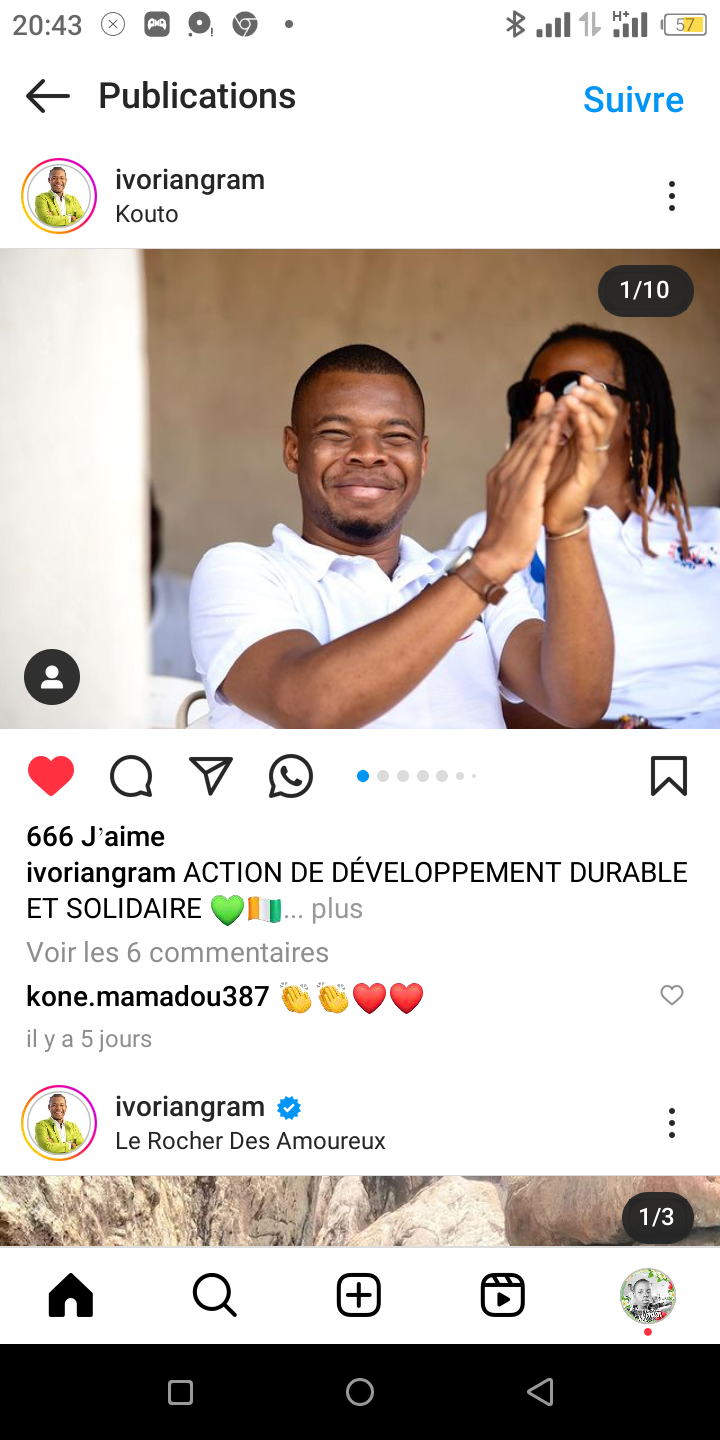Screen dimensions: 720x1440
Task: Open the Reels tab
Action: click(503, 1295)
